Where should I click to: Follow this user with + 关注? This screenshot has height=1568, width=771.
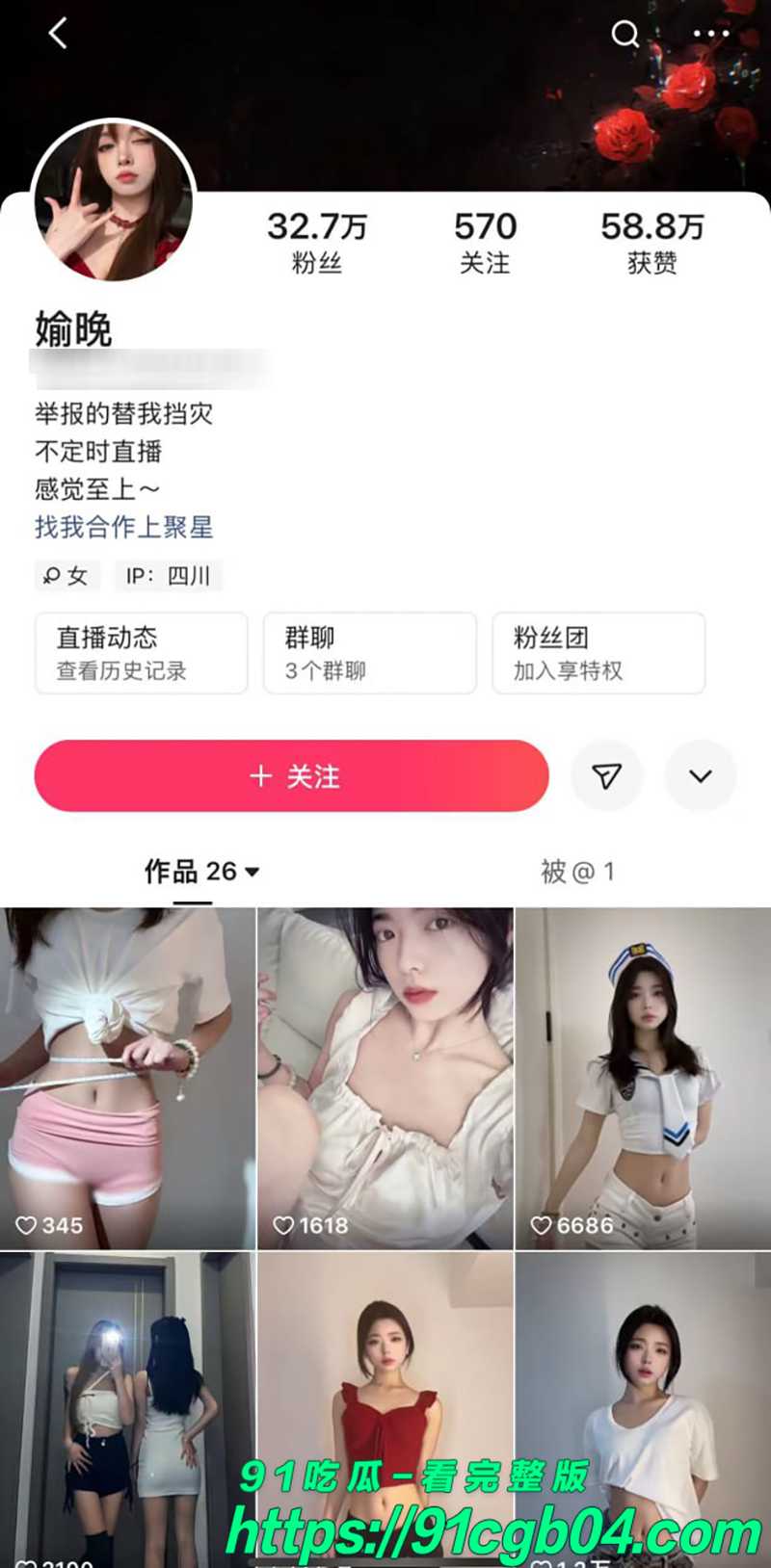[292, 776]
